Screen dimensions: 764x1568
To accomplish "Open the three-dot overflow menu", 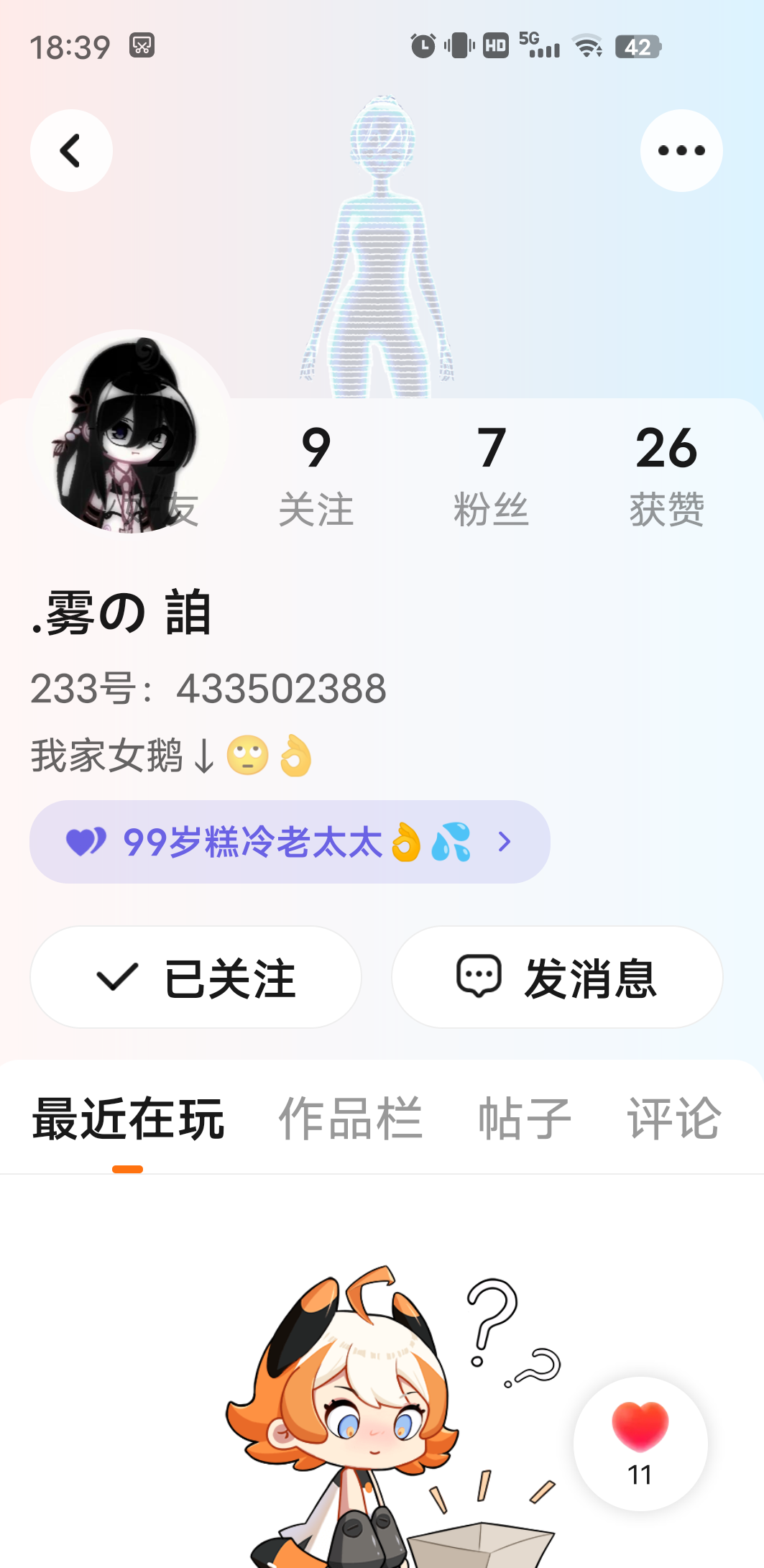I will point(681,151).
